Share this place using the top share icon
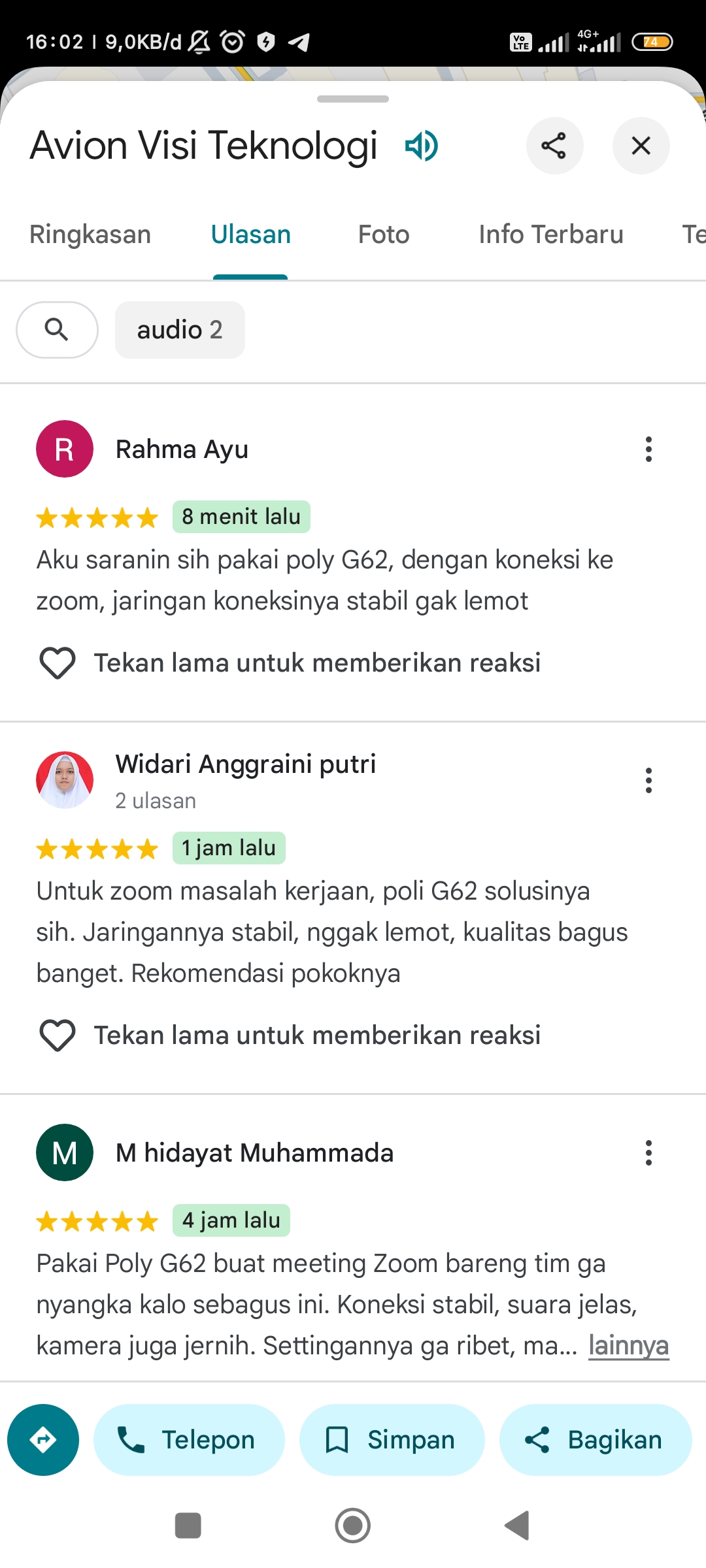Viewport: 706px width, 1568px height. [554, 146]
